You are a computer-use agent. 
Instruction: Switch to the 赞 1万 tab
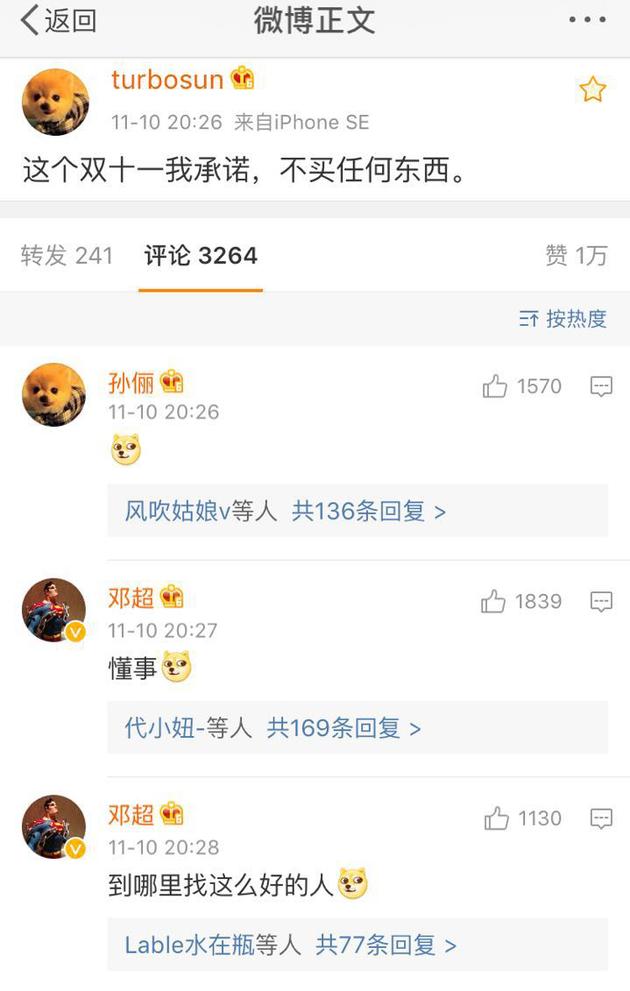coord(576,256)
